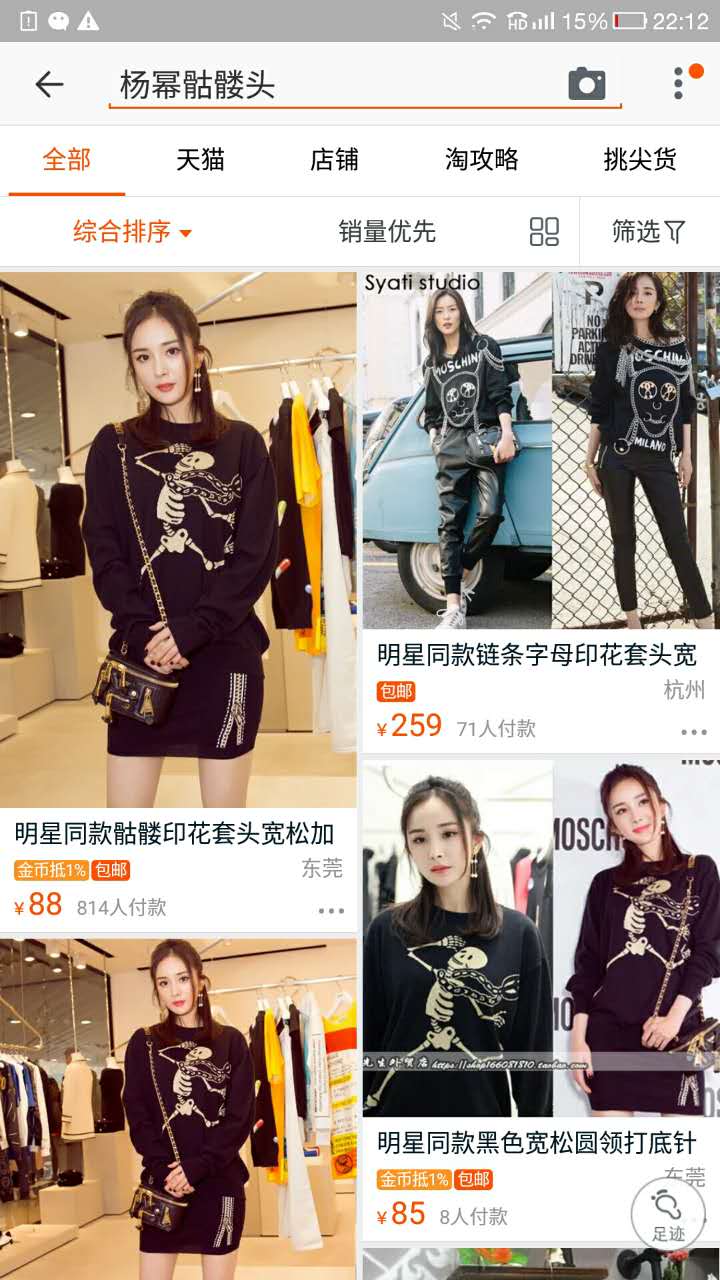Switch to the 天猫 tab
Screen dimensions: 720x1280
[198, 160]
